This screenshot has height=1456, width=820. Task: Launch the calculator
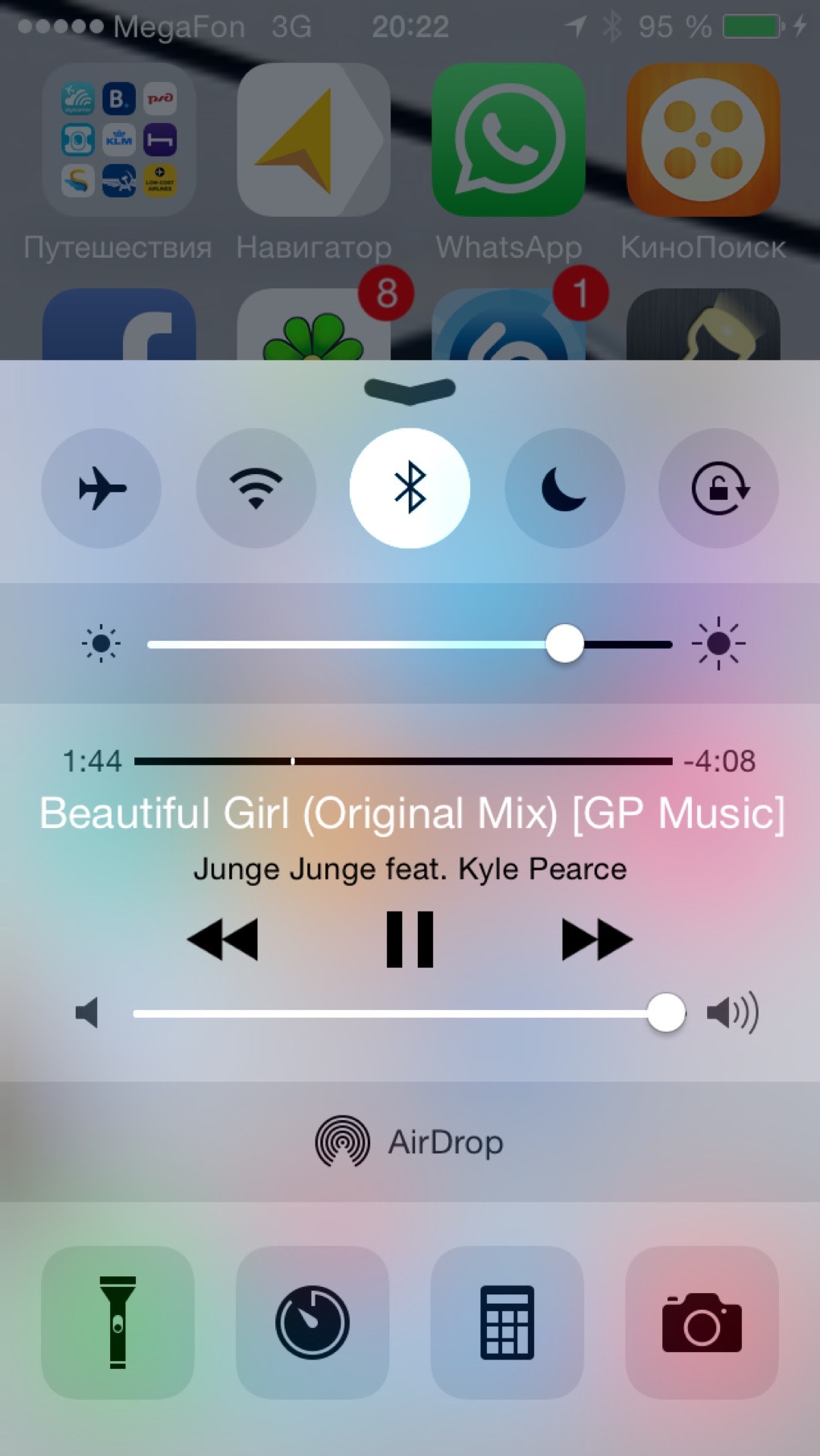coord(507,1322)
